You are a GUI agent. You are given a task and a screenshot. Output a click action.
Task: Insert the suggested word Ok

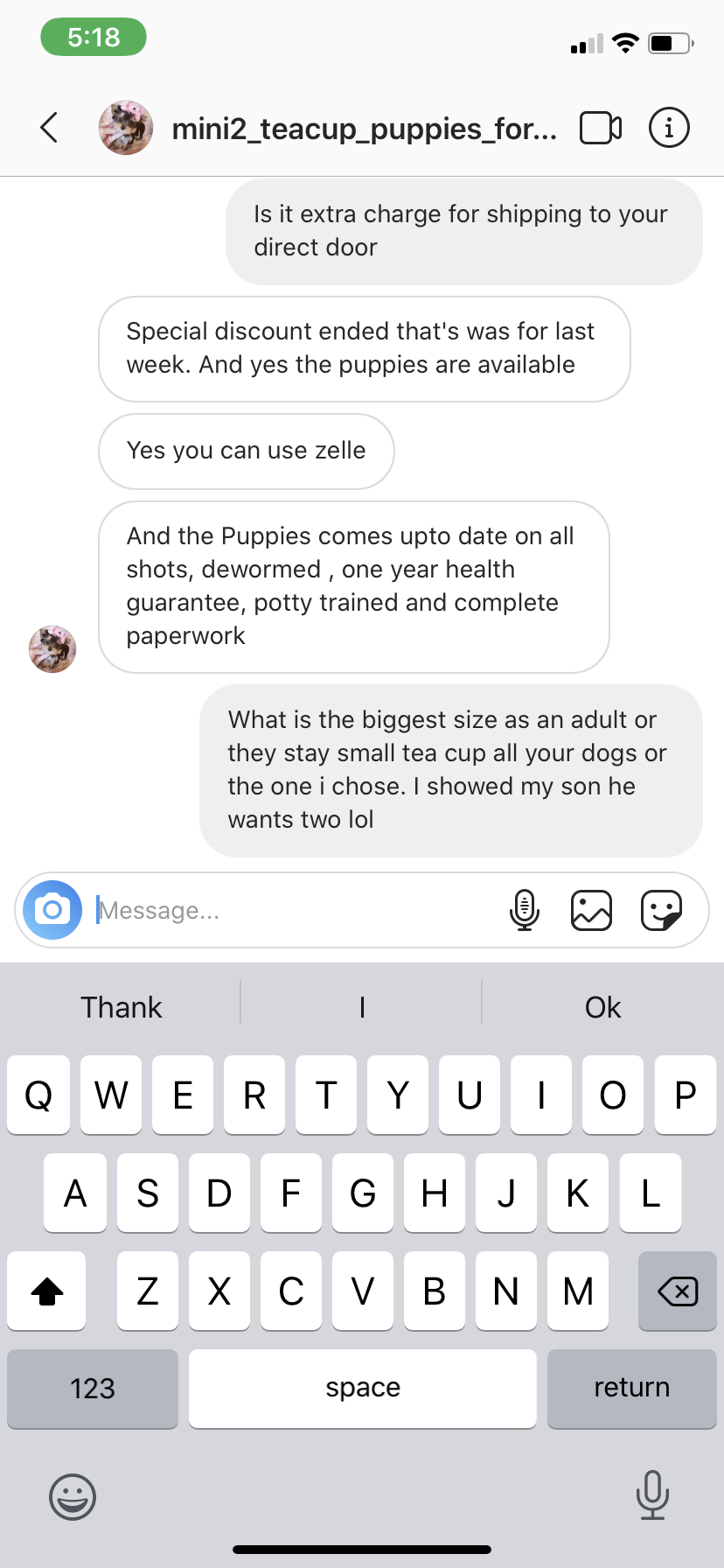point(602,1007)
